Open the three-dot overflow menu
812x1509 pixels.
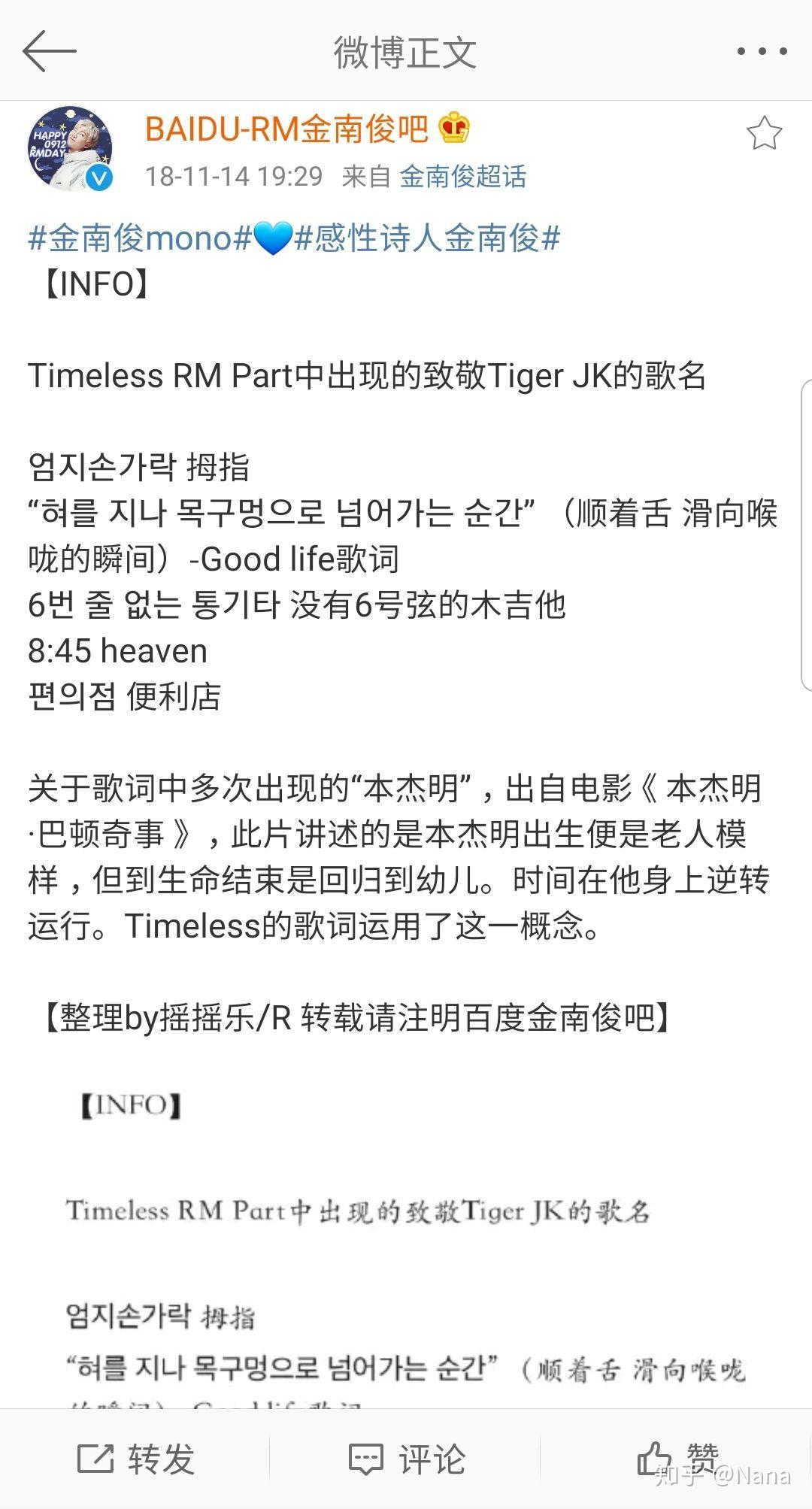[x=762, y=51]
